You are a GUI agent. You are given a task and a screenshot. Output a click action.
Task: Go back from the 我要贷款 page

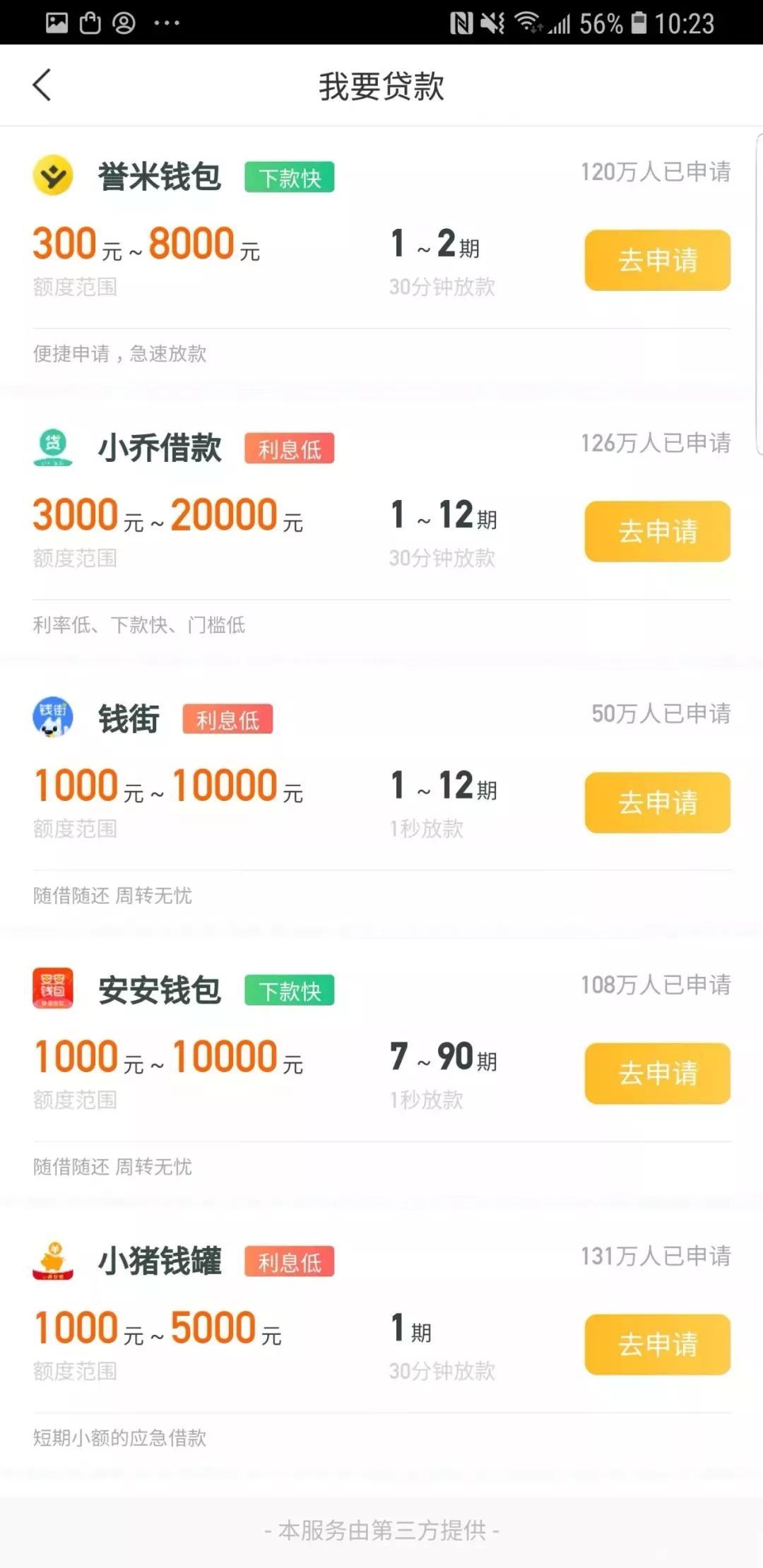(x=42, y=85)
